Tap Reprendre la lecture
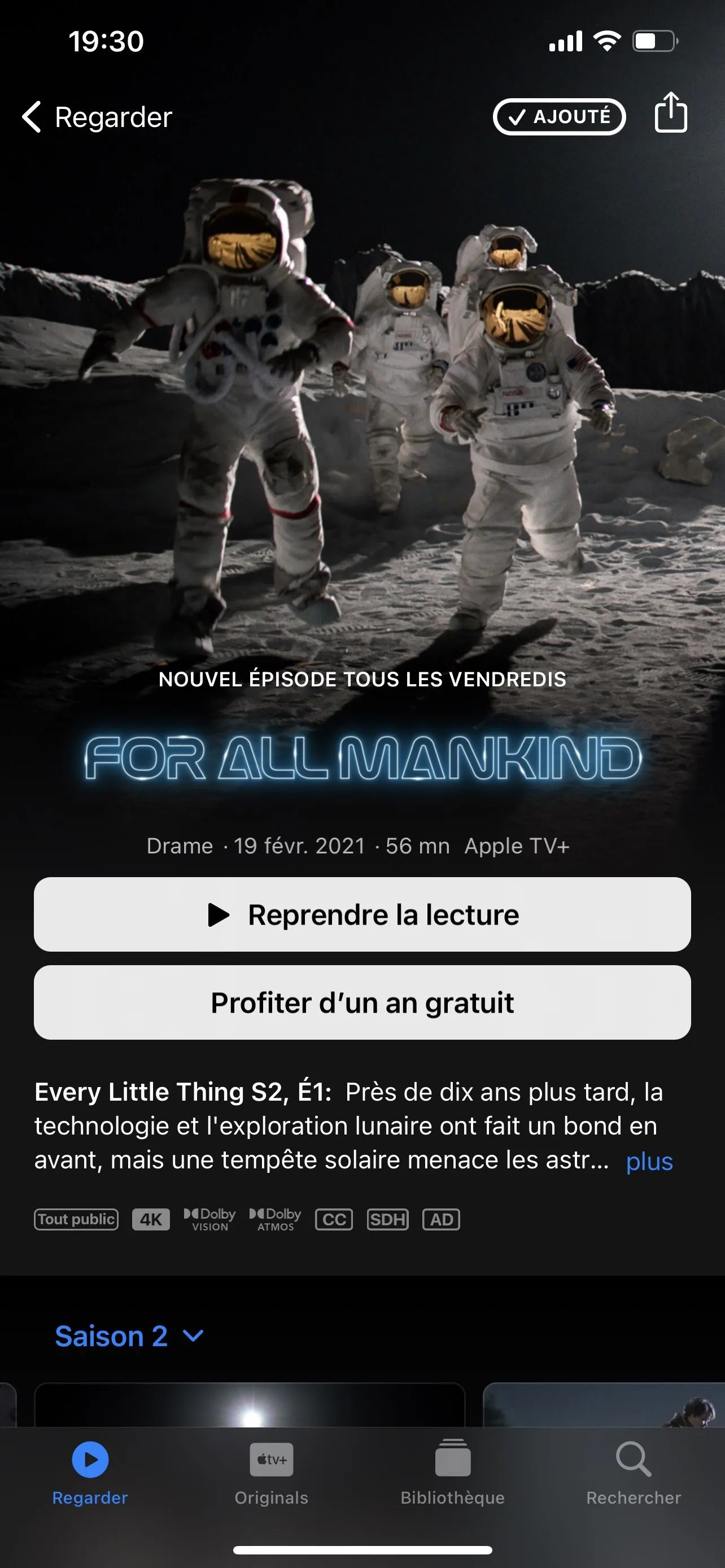The image size is (725, 1568). tap(362, 914)
